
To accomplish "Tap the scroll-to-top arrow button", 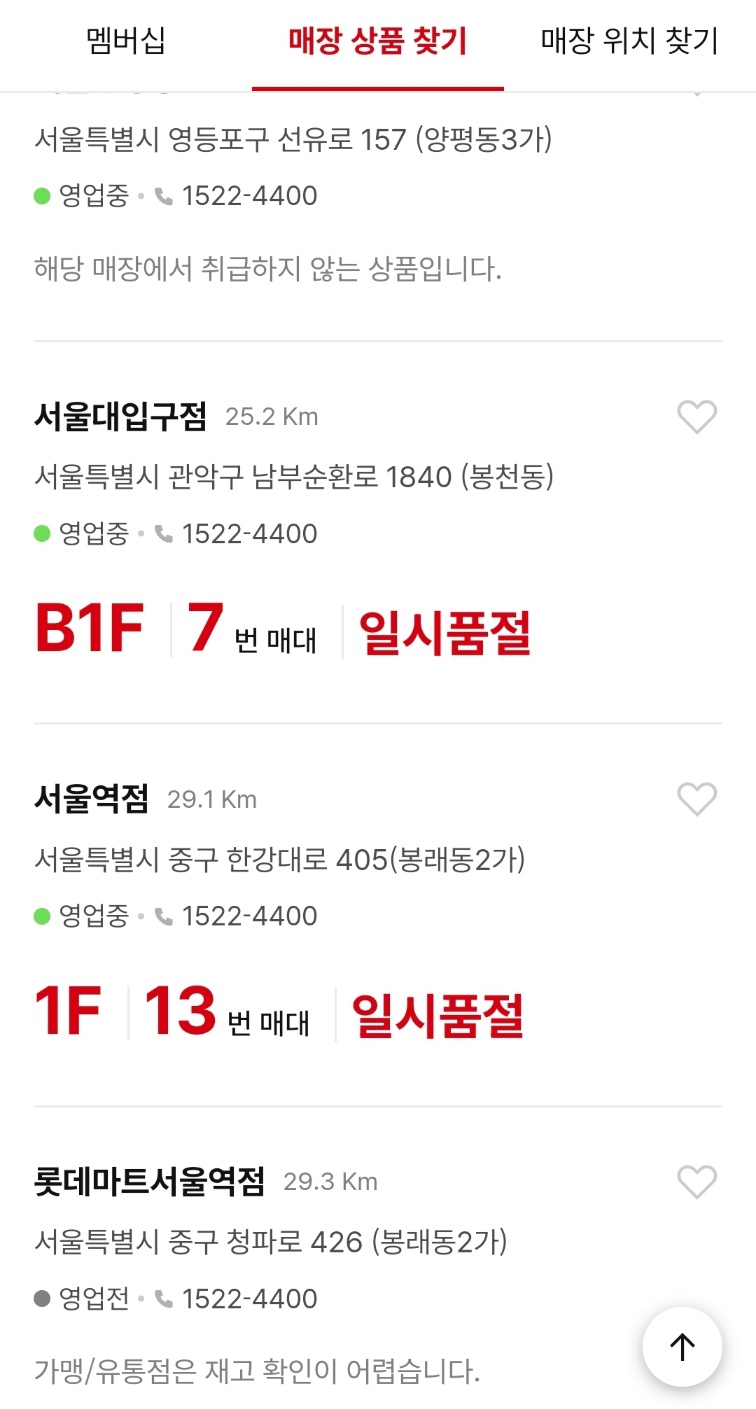I will [681, 1346].
